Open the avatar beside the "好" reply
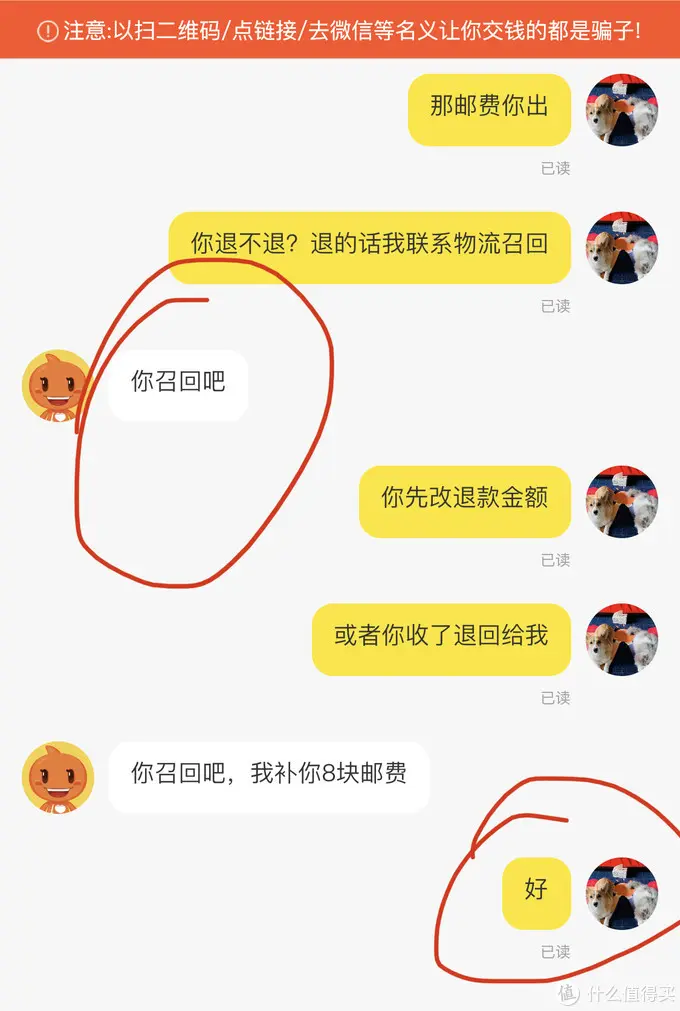 click(621, 893)
